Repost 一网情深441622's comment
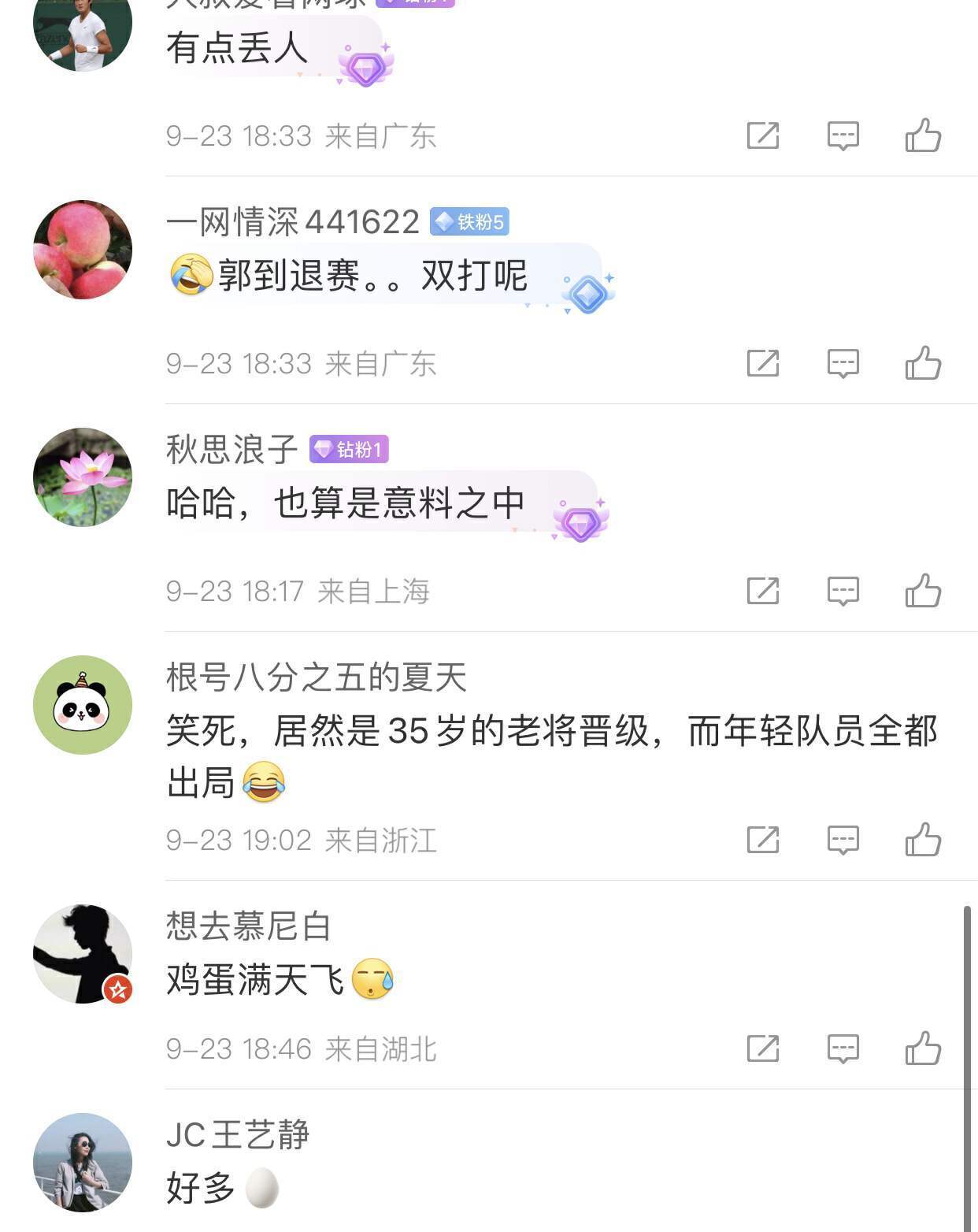 762,363
